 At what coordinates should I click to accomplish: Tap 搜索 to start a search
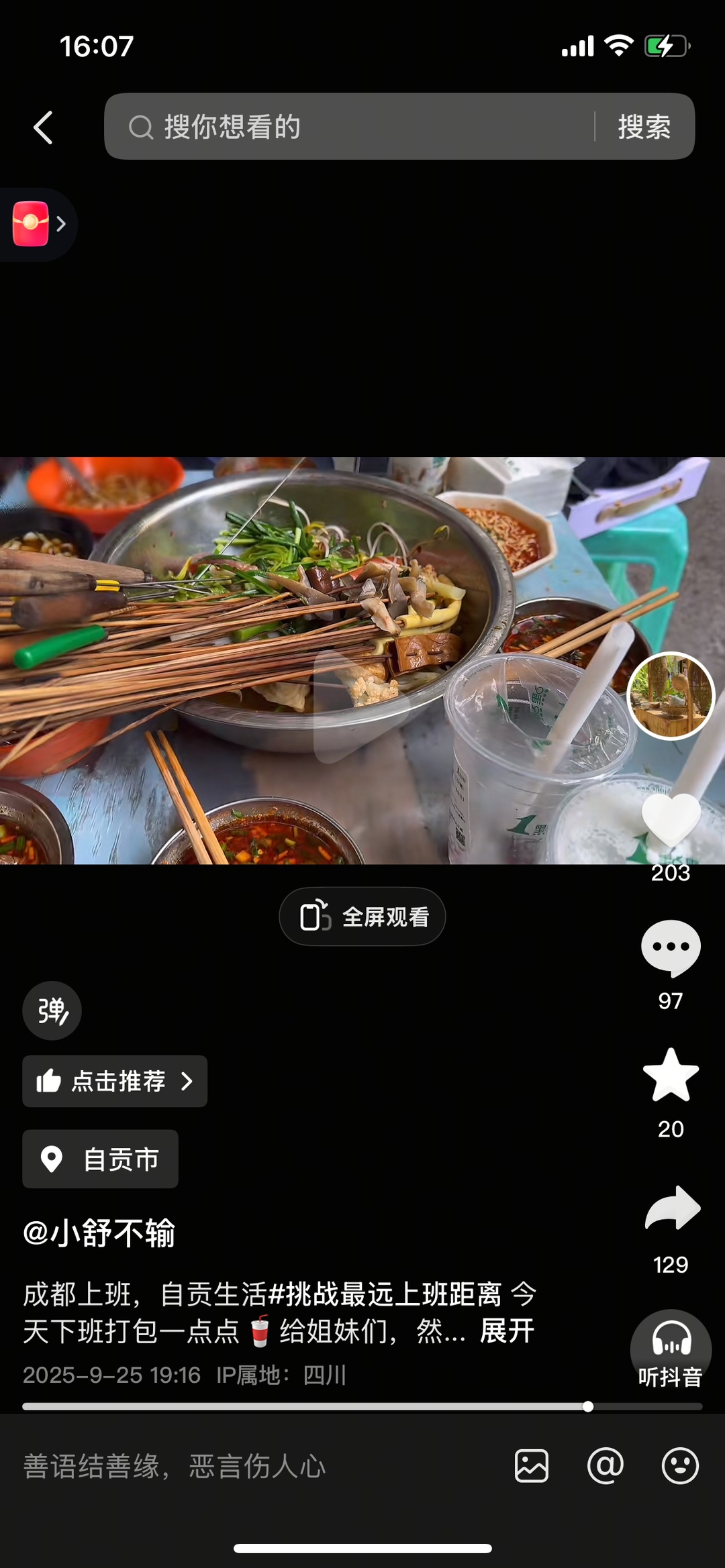coord(643,127)
